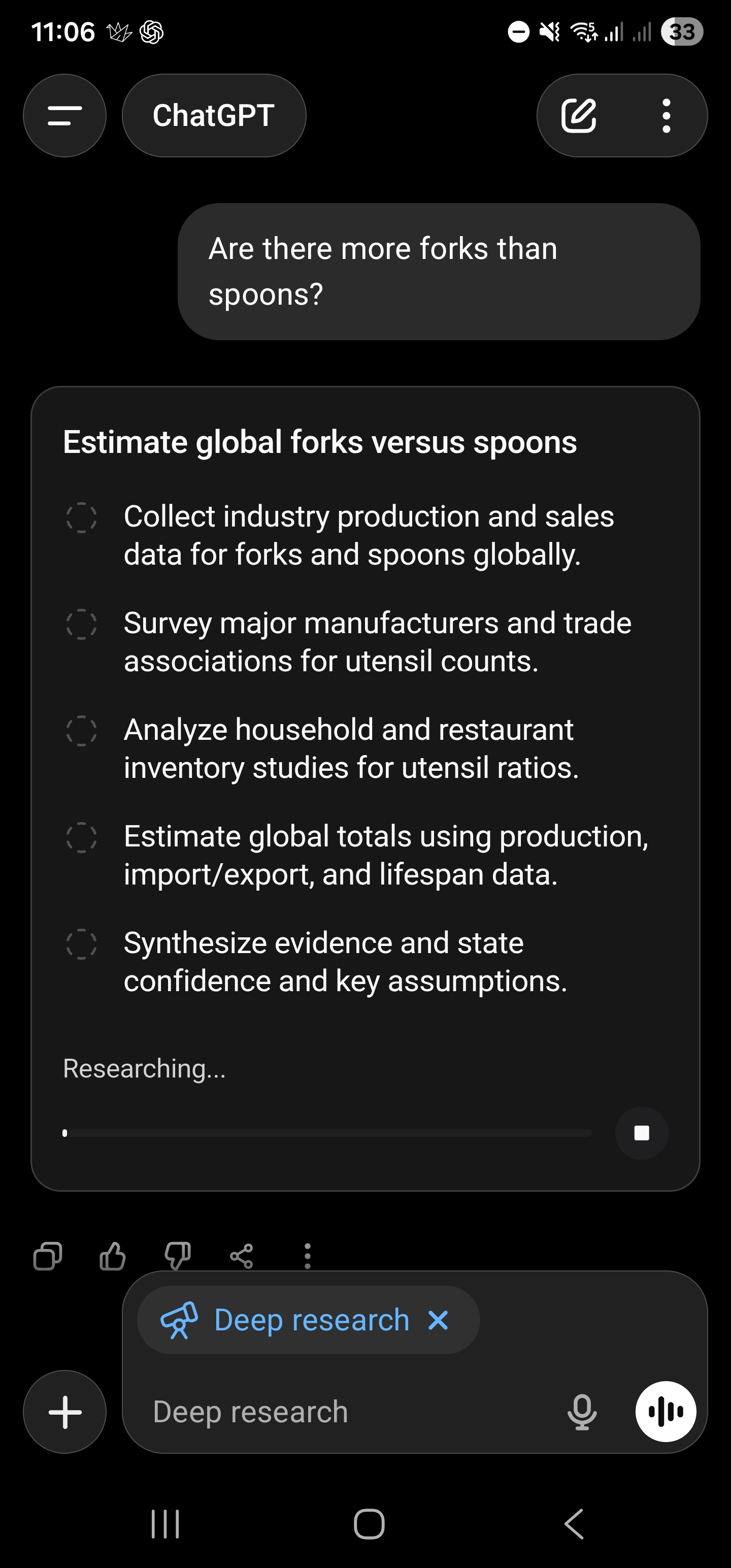Like the response with thumbs up
Screen dimensions: 731x1568
(113, 1256)
